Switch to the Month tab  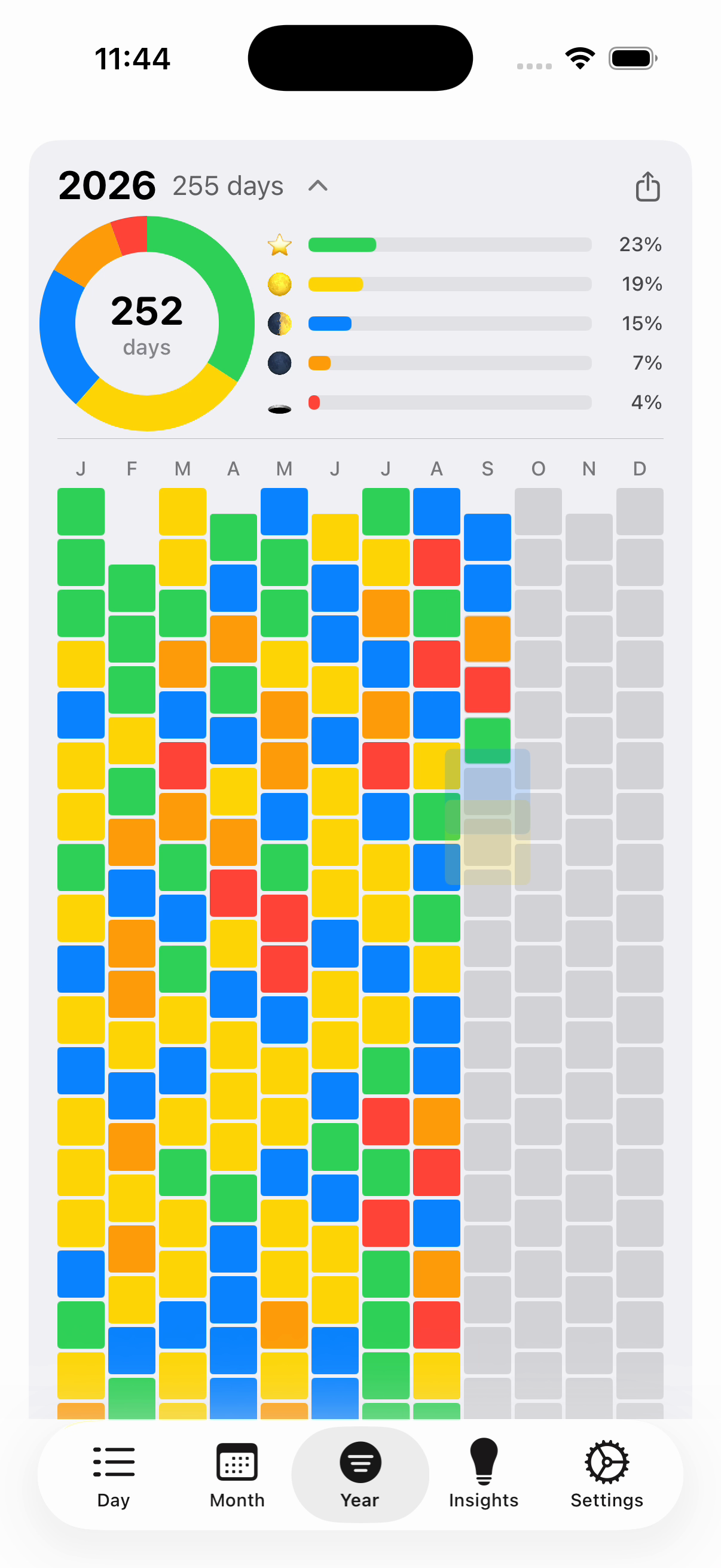tap(237, 1474)
